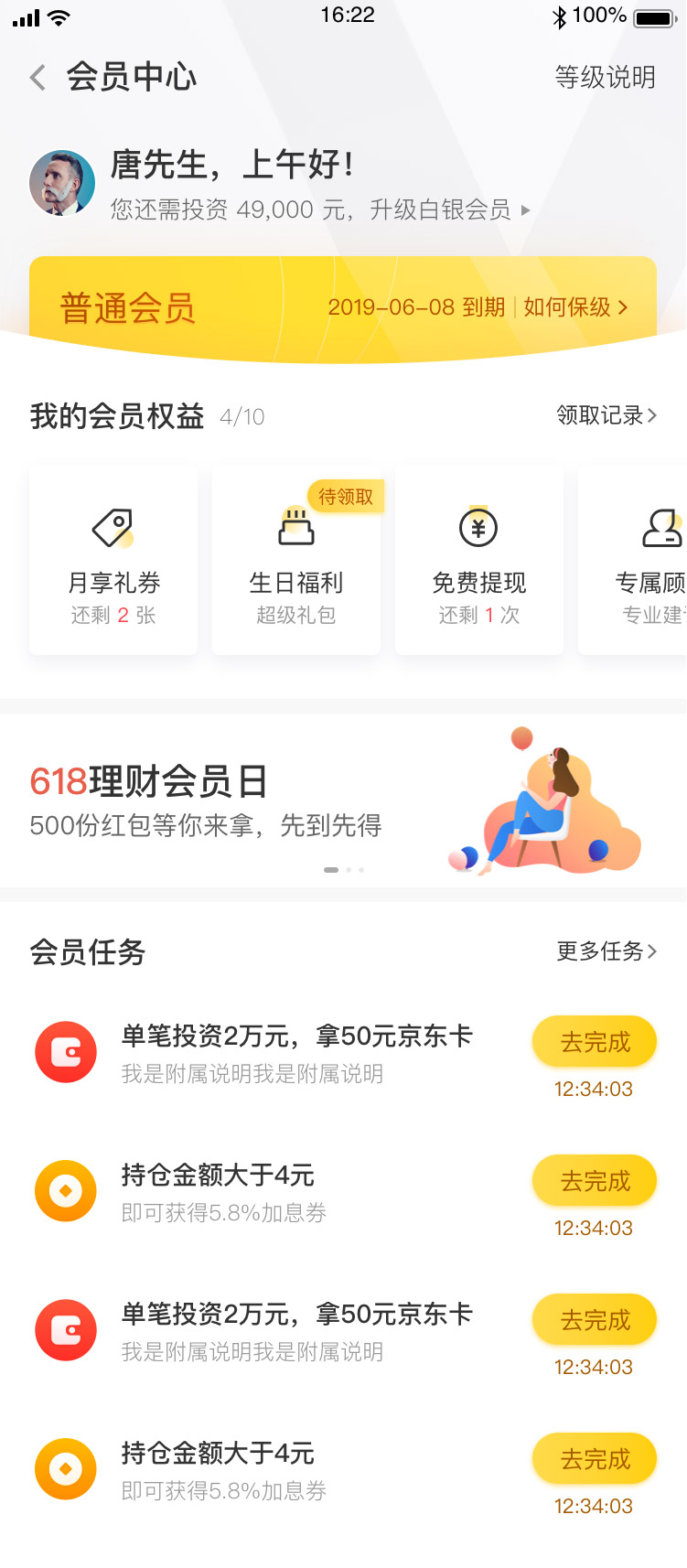Open the 专属顾问 benefit card

[633, 560]
